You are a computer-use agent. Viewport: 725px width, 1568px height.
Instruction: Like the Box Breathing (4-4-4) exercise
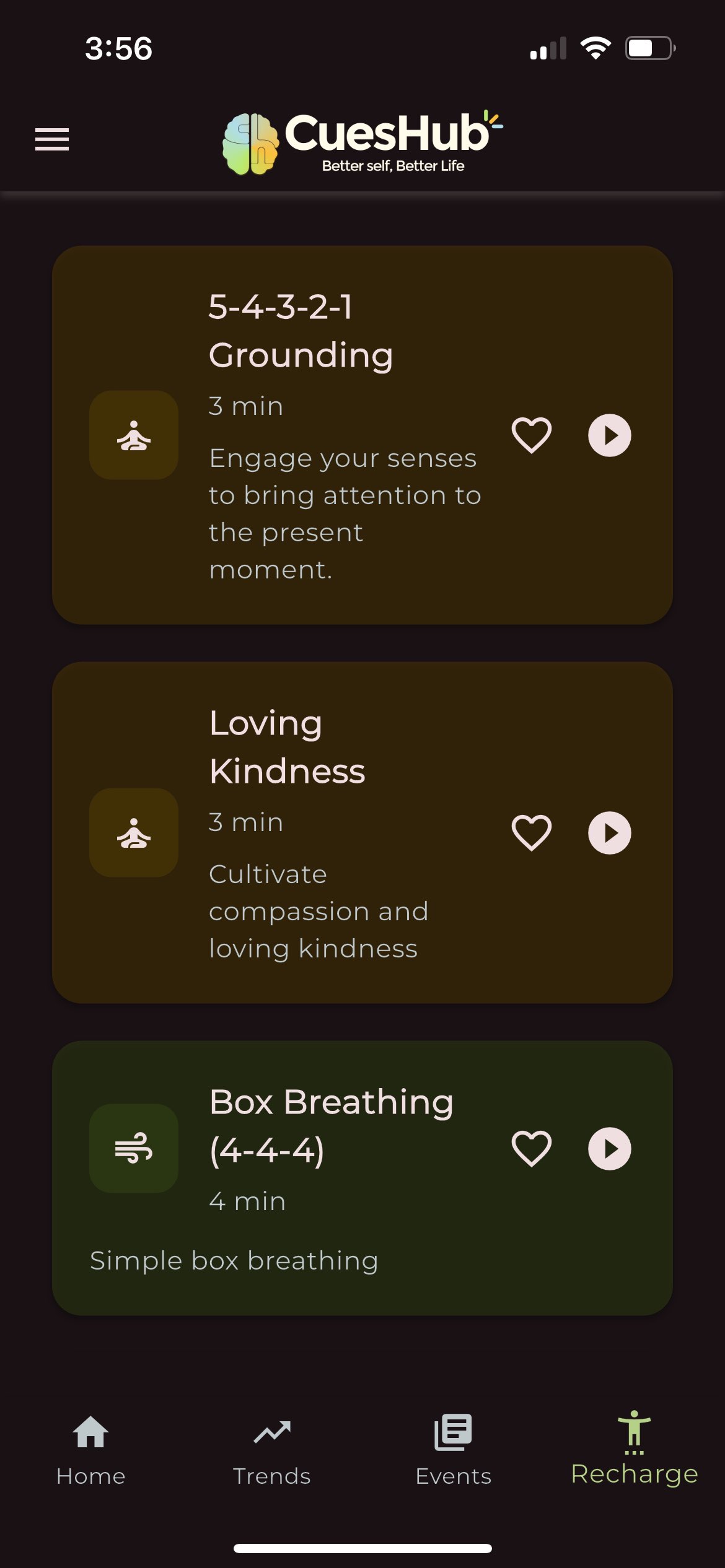531,1149
